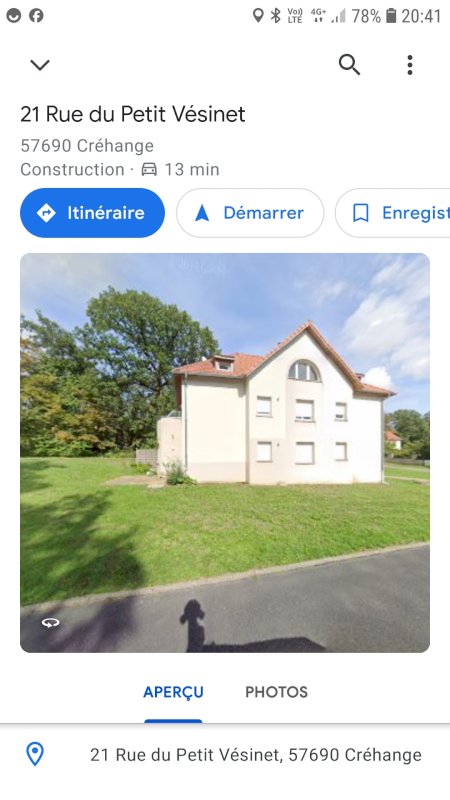Viewport: 450px width, 800px height.
Task: Open the Street View photo of the house
Action: (225, 453)
